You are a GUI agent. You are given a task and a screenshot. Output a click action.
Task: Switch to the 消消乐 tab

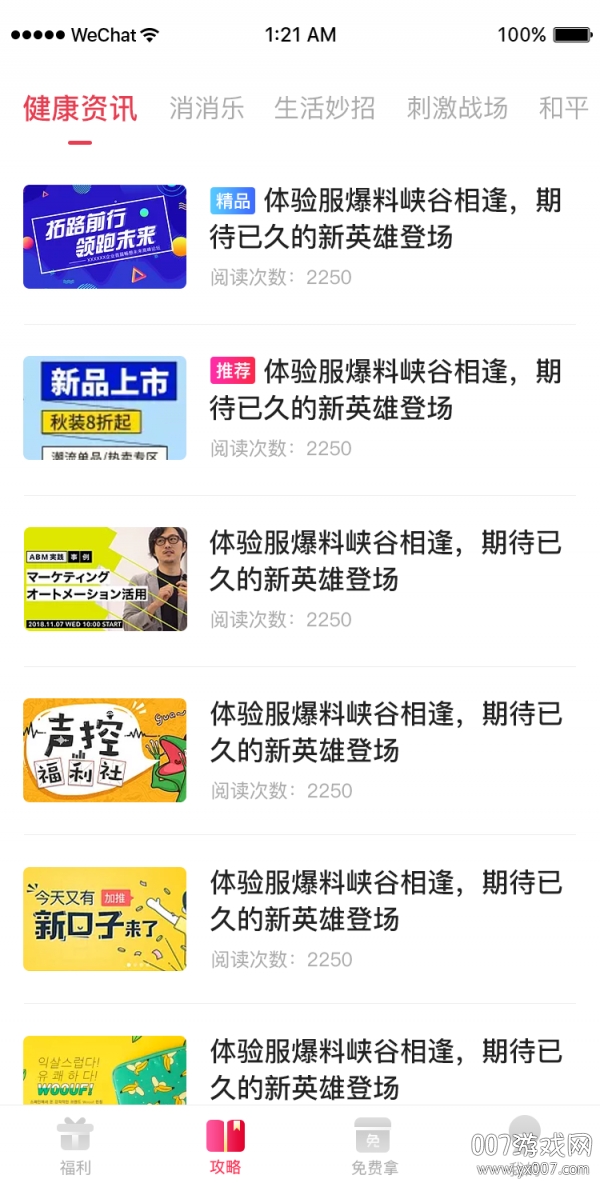(206, 108)
